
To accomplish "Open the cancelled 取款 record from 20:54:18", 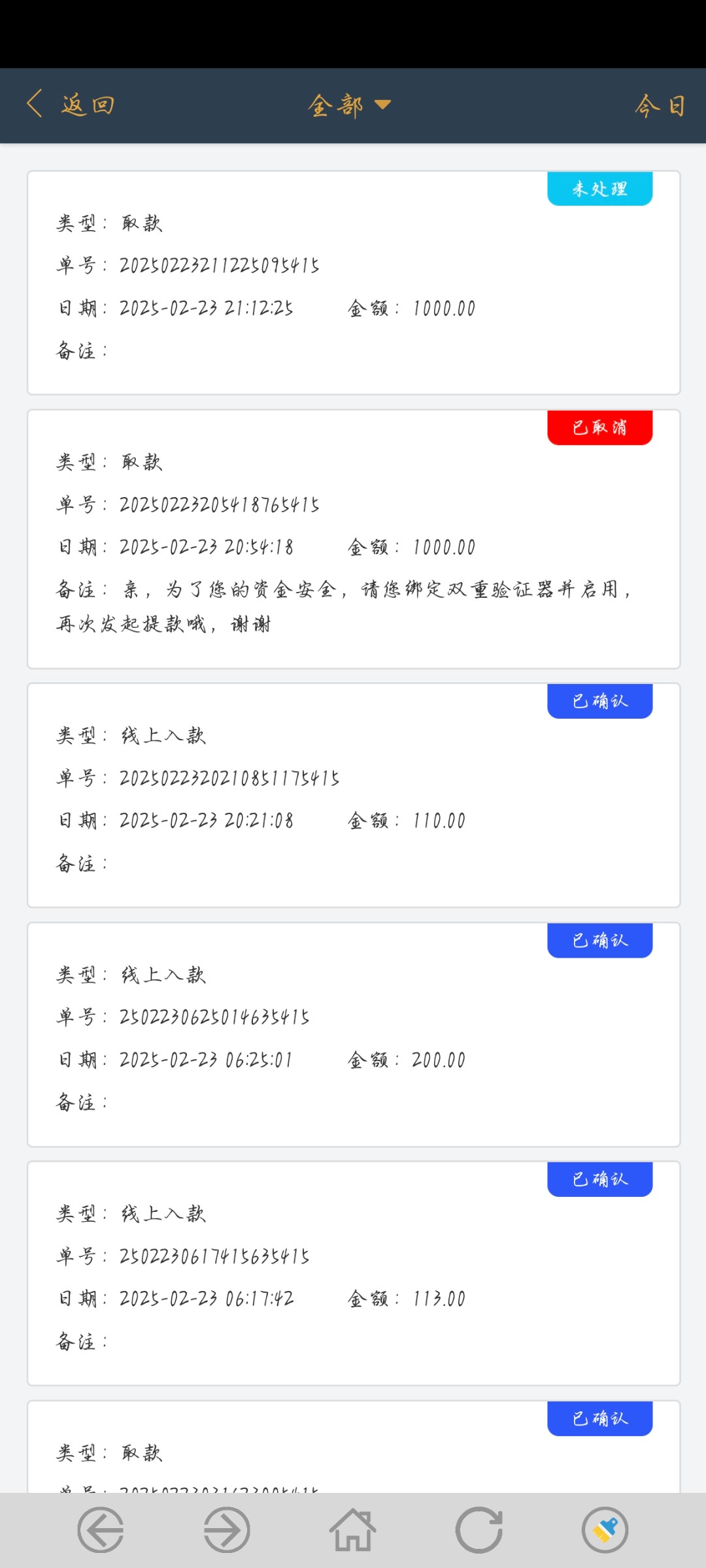I will pos(354,539).
